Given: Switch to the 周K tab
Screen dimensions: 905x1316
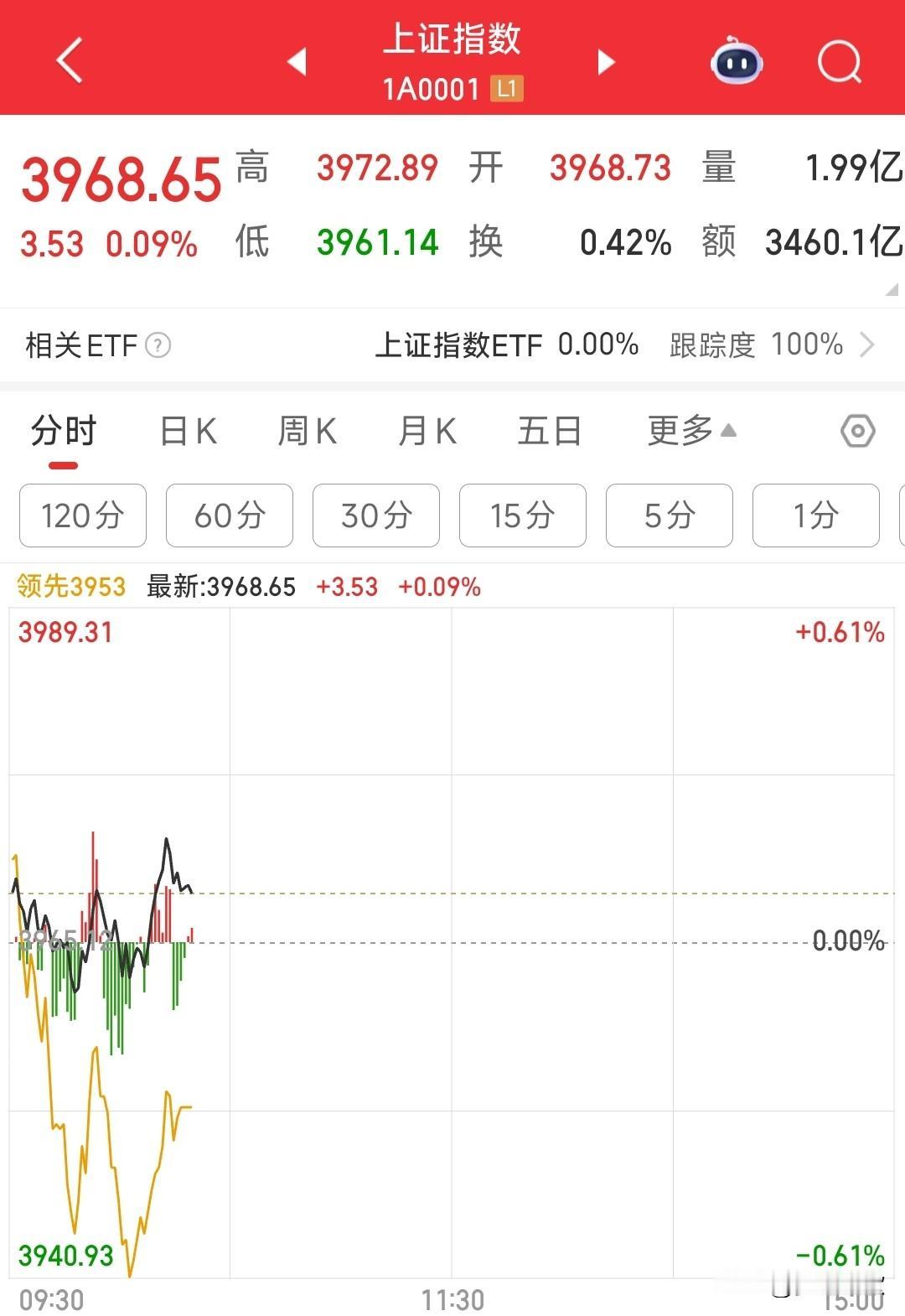Looking at the screenshot, I should pyautogui.click(x=306, y=431).
